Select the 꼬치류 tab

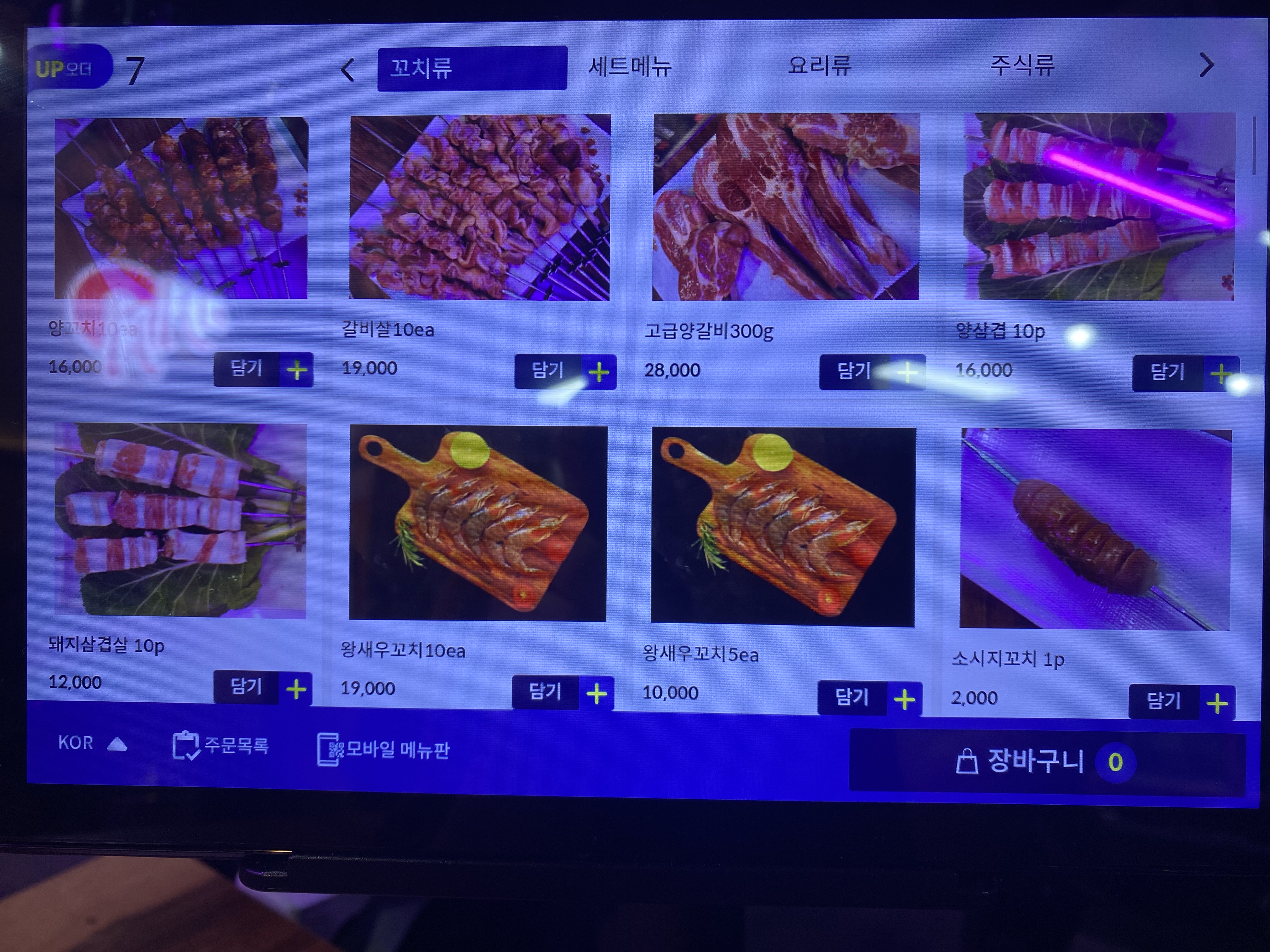pos(472,68)
